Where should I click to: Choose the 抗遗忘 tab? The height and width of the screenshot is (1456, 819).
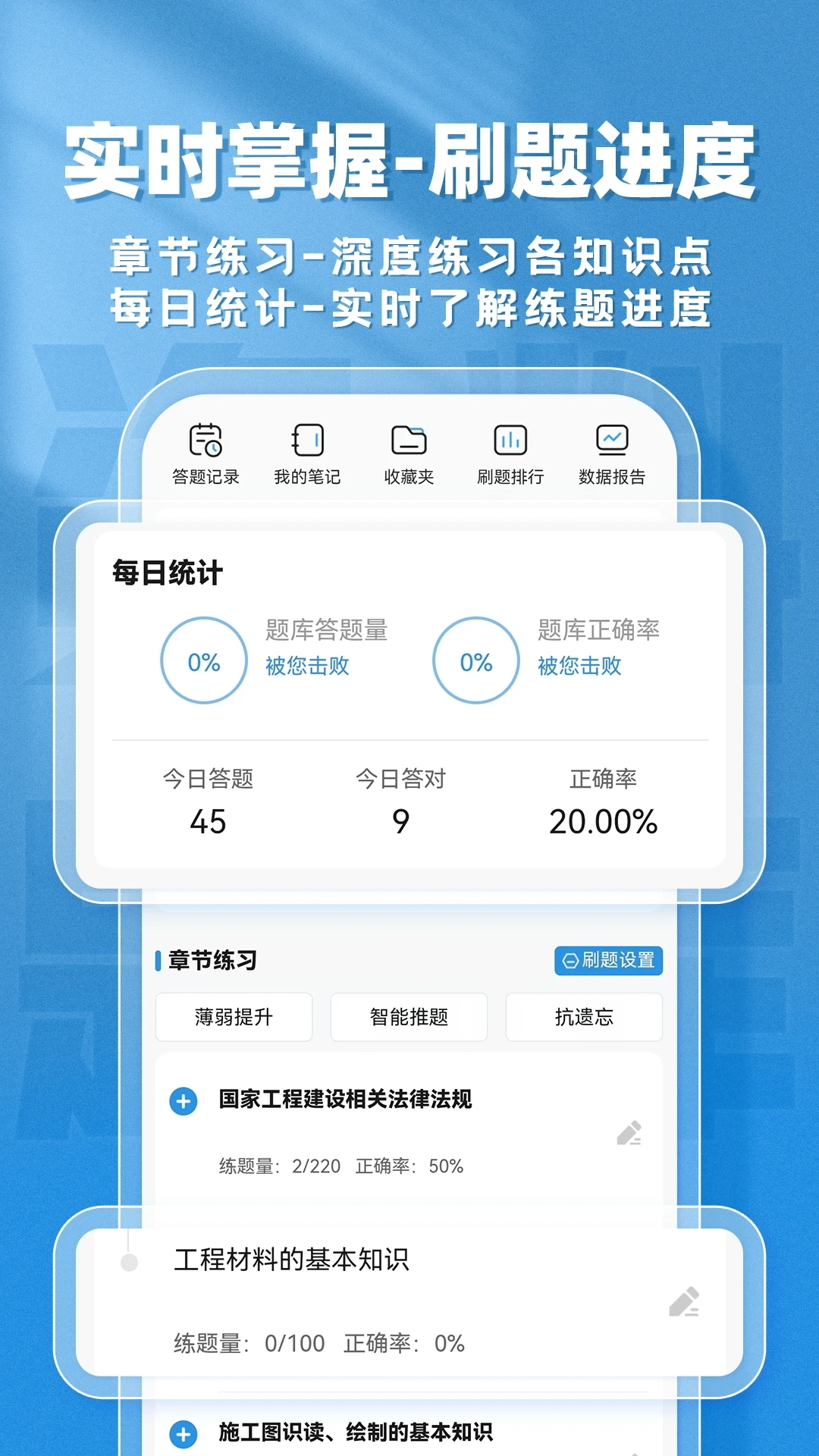pos(583,1017)
